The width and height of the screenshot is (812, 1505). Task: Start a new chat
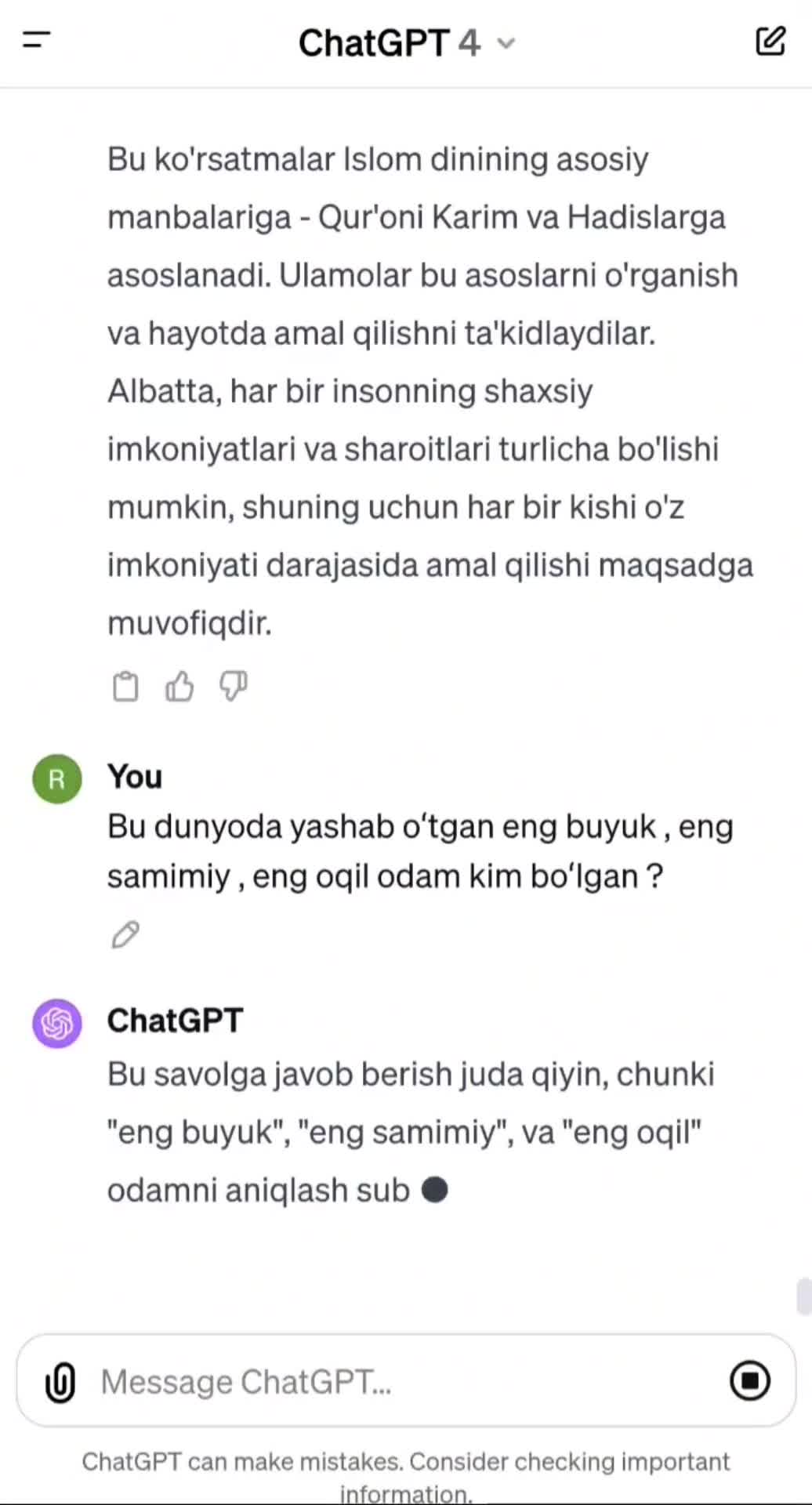pyautogui.click(x=770, y=41)
